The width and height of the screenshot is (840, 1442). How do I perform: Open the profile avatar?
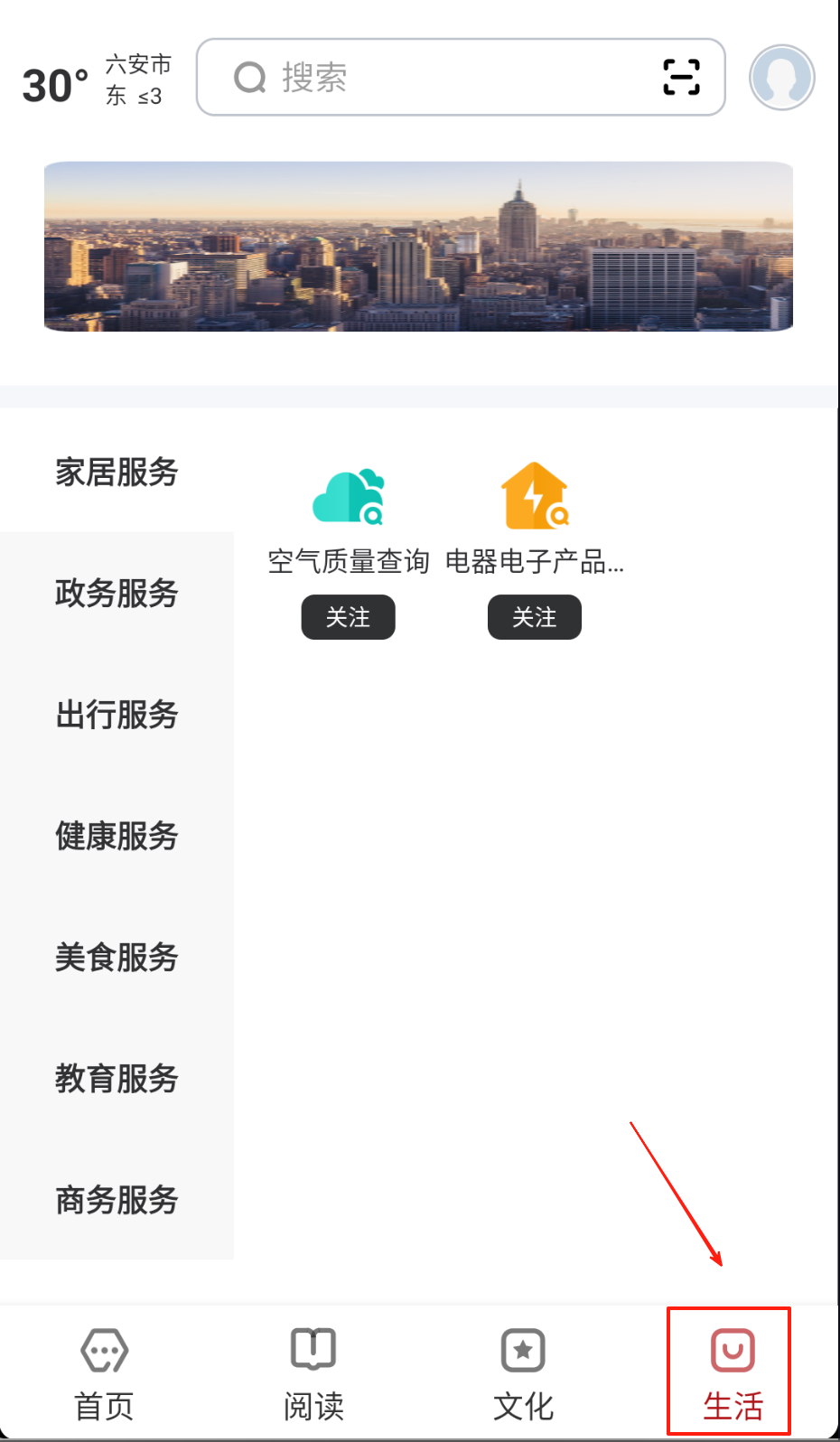point(781,78)
